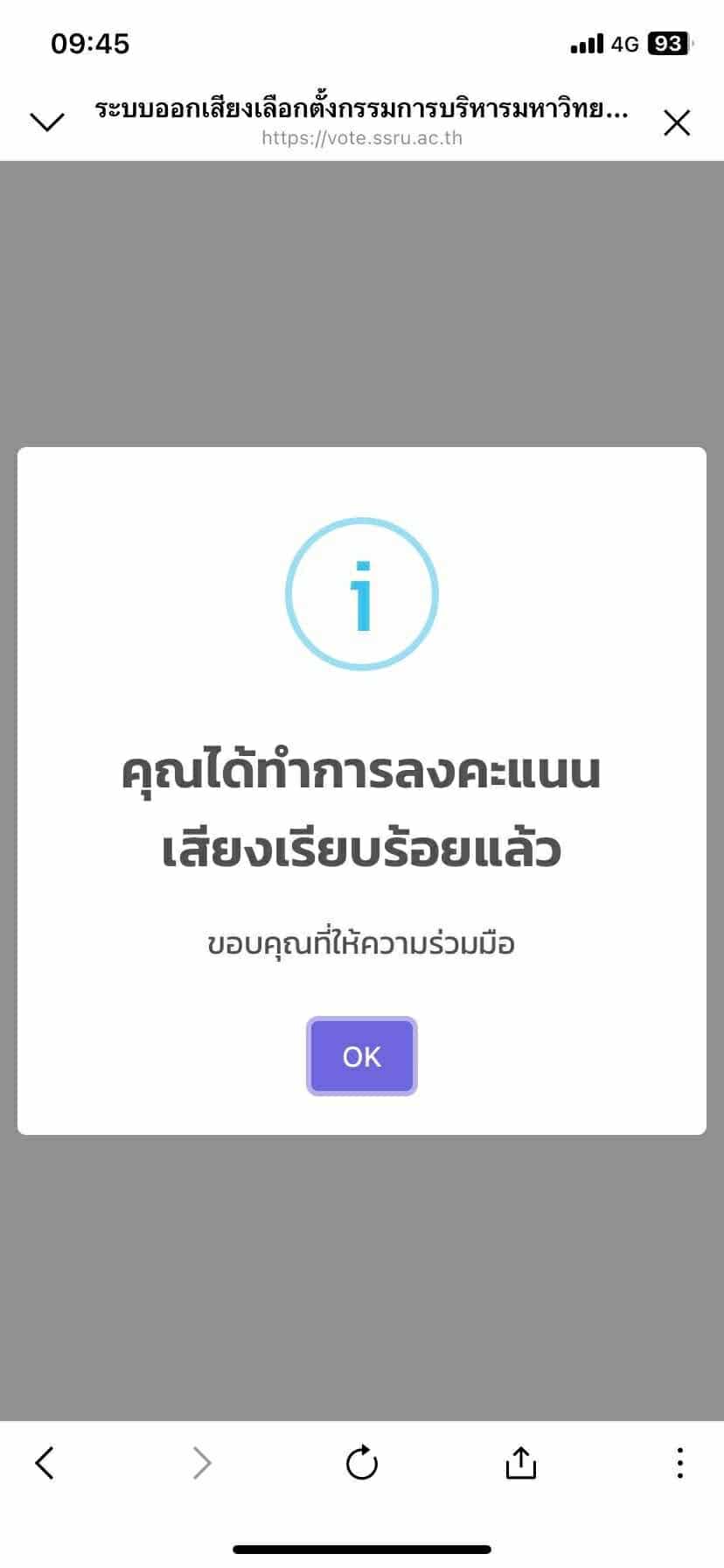Close the in-app browser window

pyautogui.click(x=677, y=122)
